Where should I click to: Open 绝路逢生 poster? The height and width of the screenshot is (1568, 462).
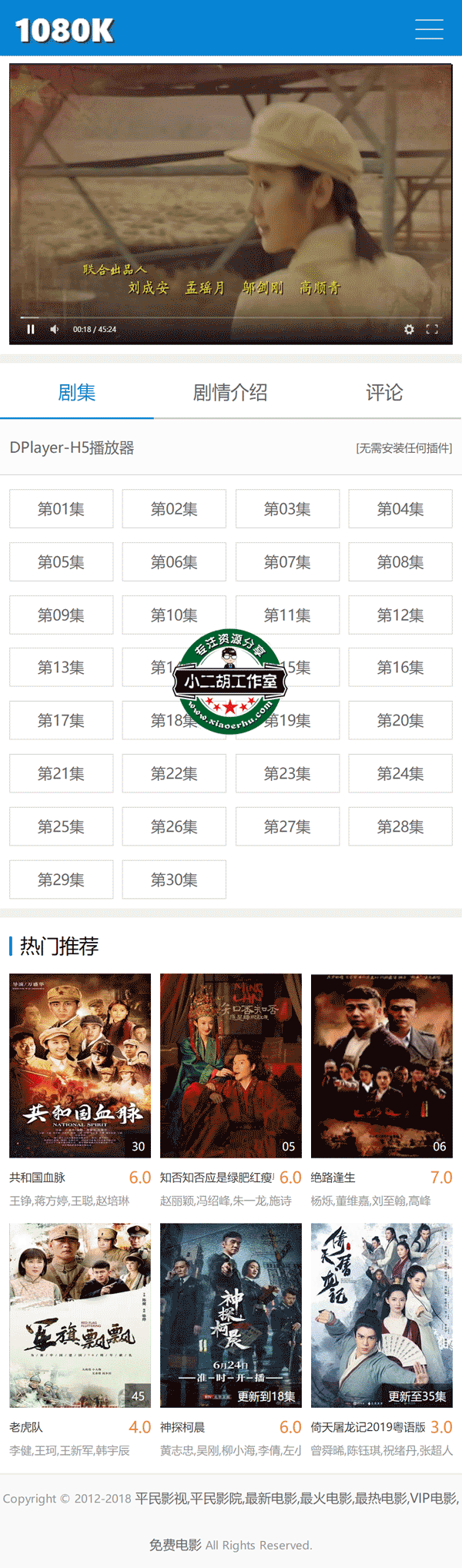(381, 1066)
